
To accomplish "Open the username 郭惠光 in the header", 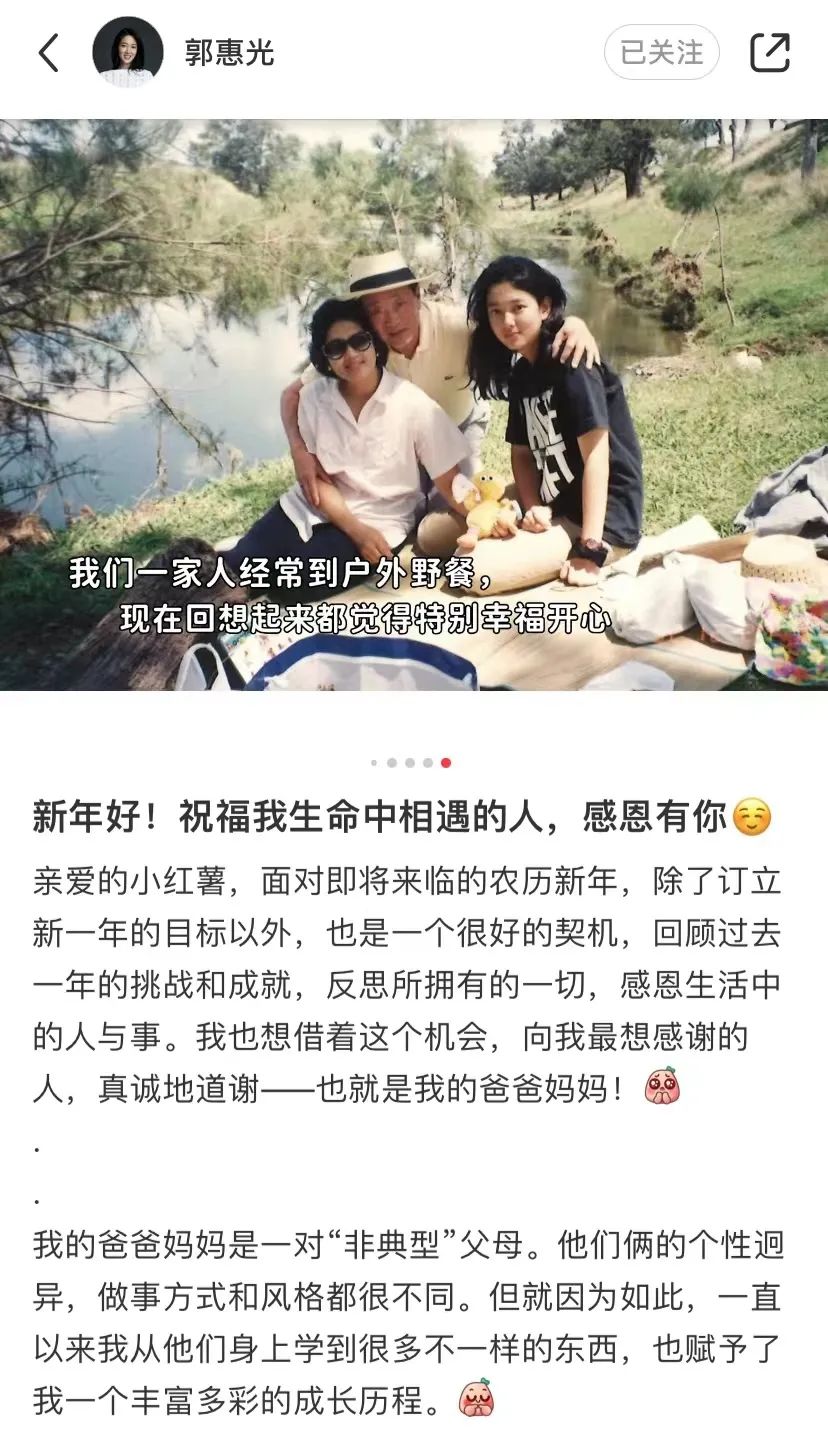I will [x=229, y=53].
